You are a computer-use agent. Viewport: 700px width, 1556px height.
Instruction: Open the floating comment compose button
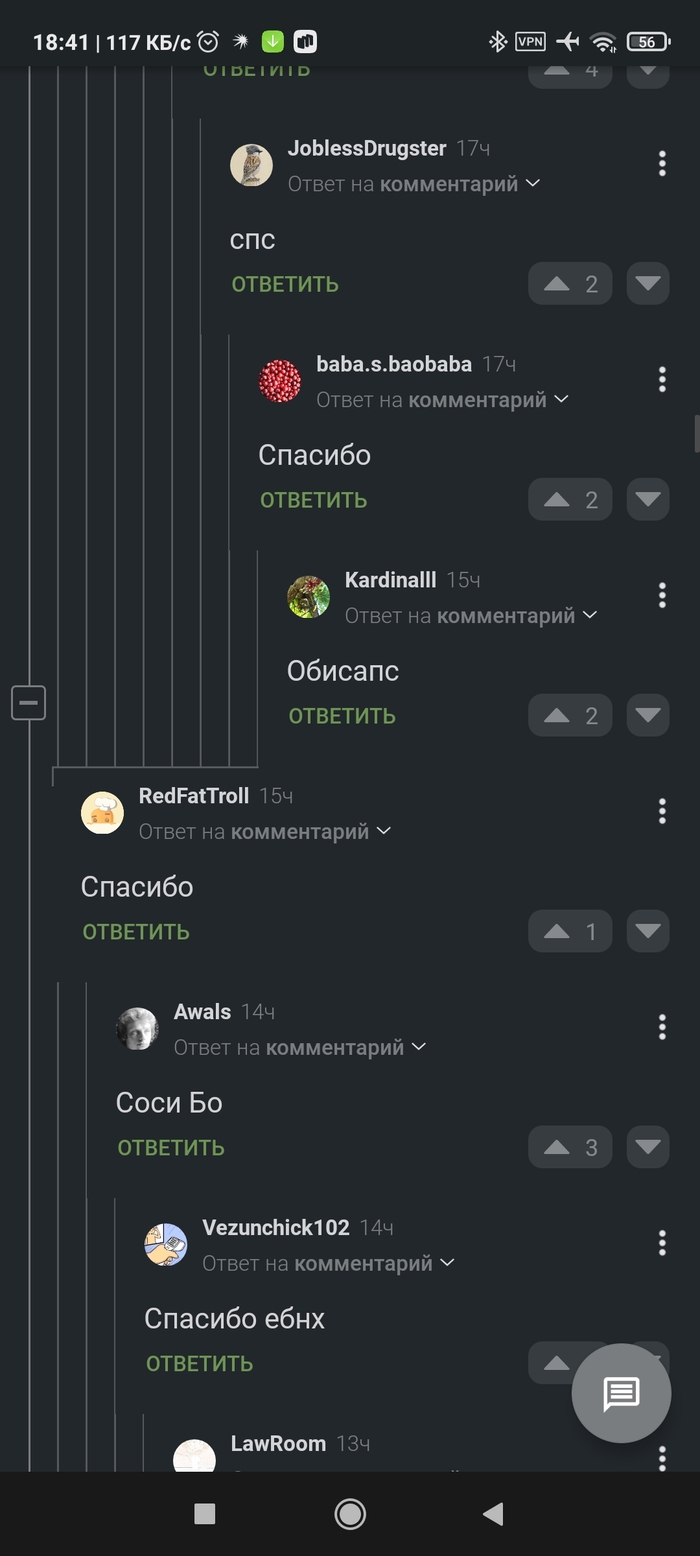point(621,1393)
